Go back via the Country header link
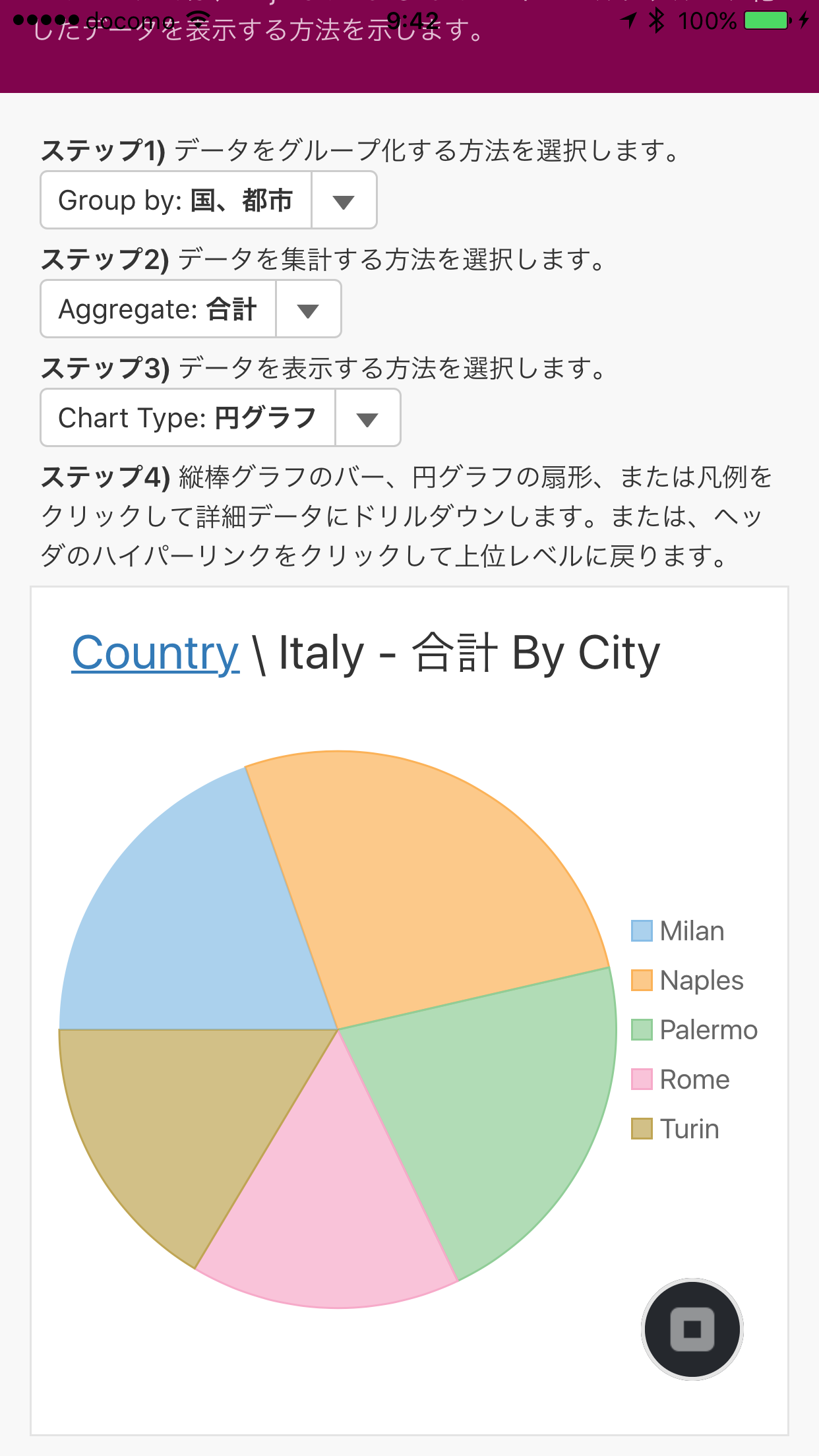 point(155,653)
